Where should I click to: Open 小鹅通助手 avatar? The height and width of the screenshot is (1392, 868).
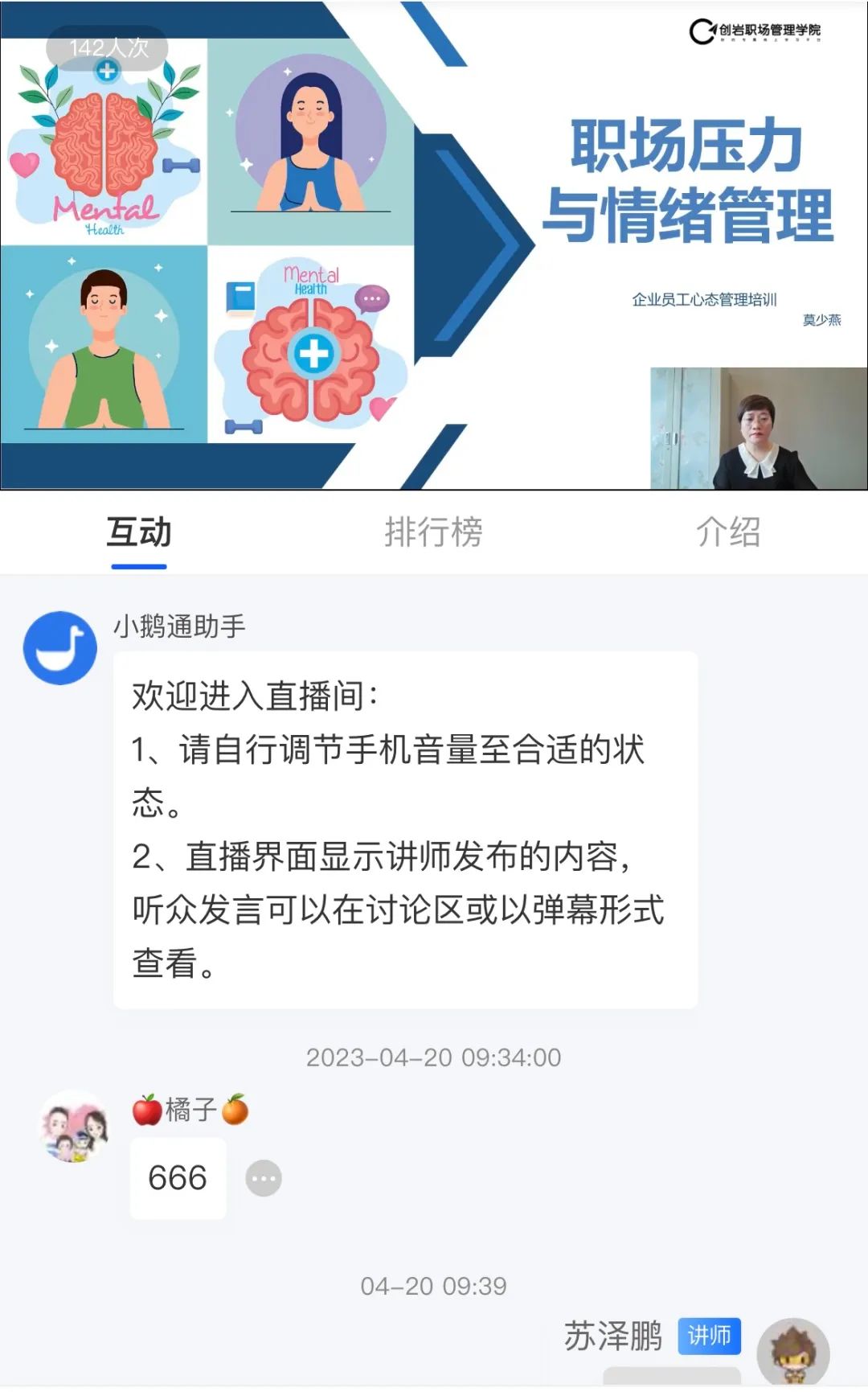59,648
